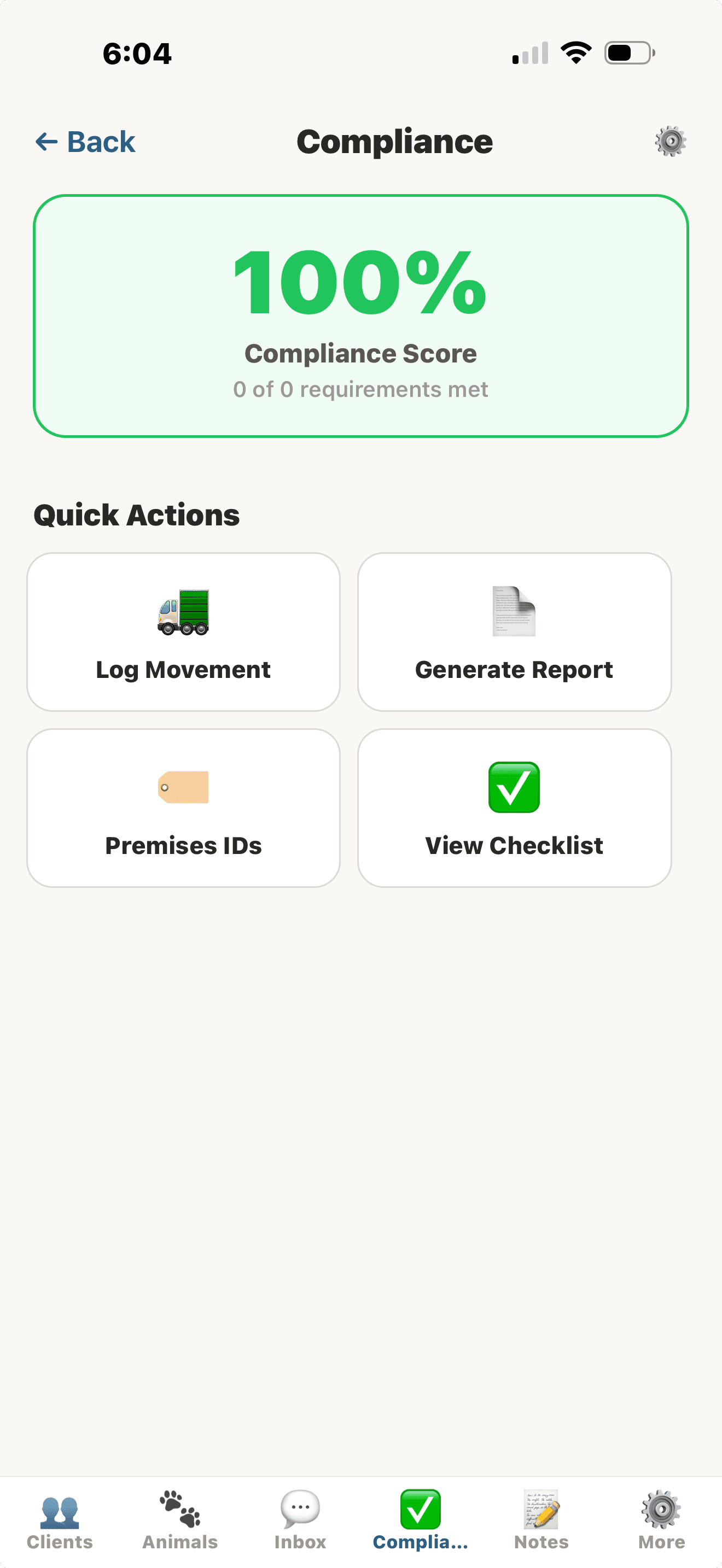Viewport: 722px width, 1568px height.
Task: Tap the Back link
Action: click(x=85, y=141)
